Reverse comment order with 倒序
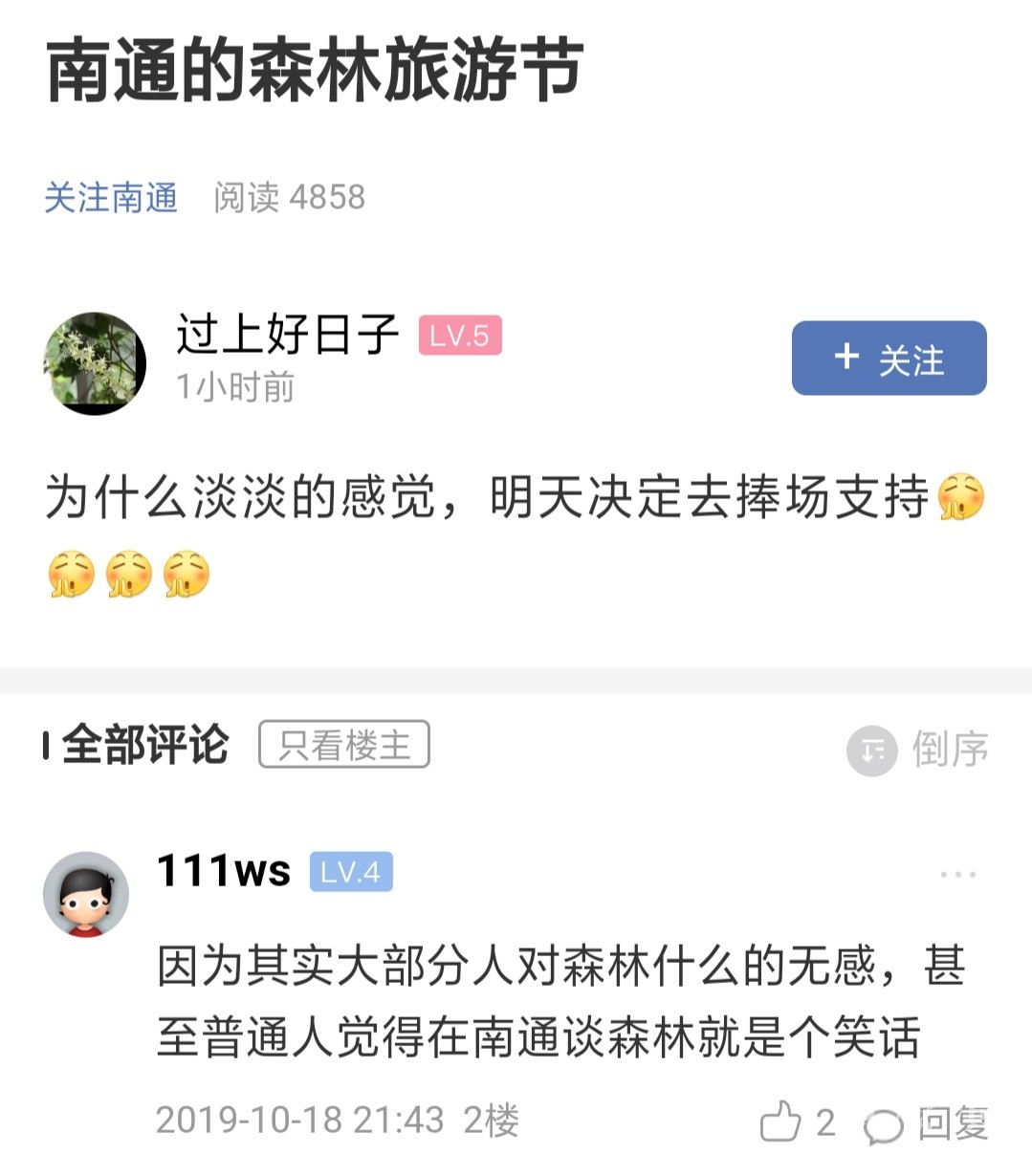Image resolution: width=1032 pixels, height=1176 pixels. pyautogui.click(x=919, y=749)
